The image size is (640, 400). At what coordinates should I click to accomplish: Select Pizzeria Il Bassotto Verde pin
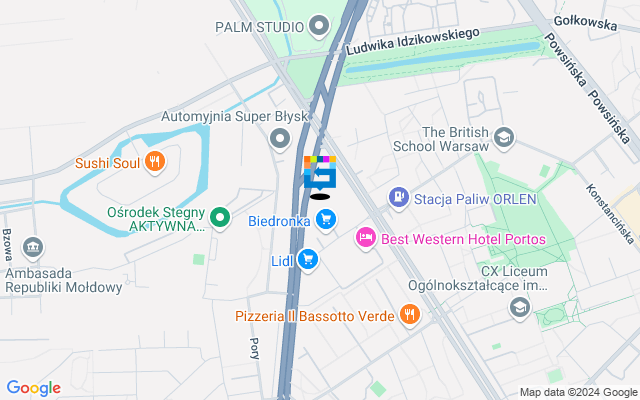408,316
